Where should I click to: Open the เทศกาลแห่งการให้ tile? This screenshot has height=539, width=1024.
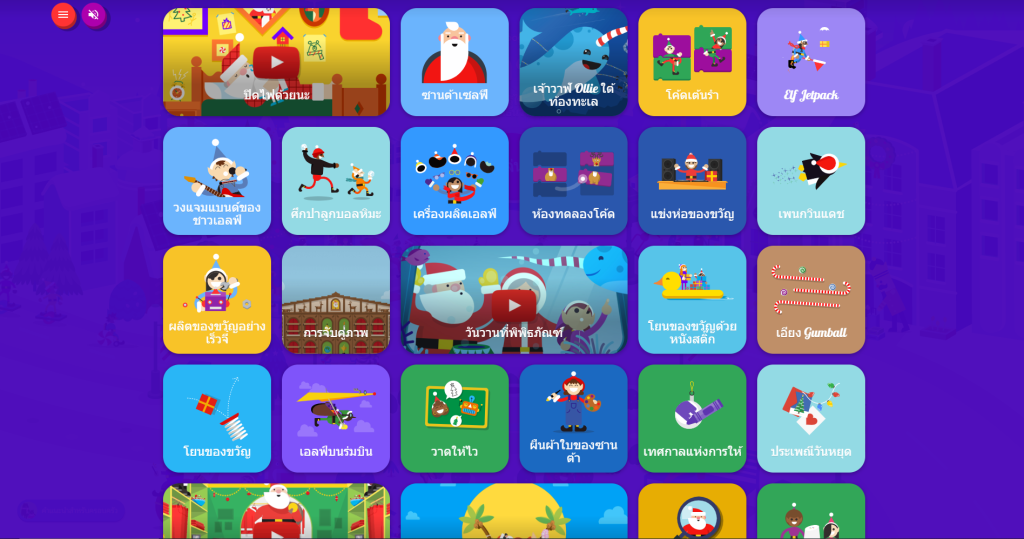point(692,418)
